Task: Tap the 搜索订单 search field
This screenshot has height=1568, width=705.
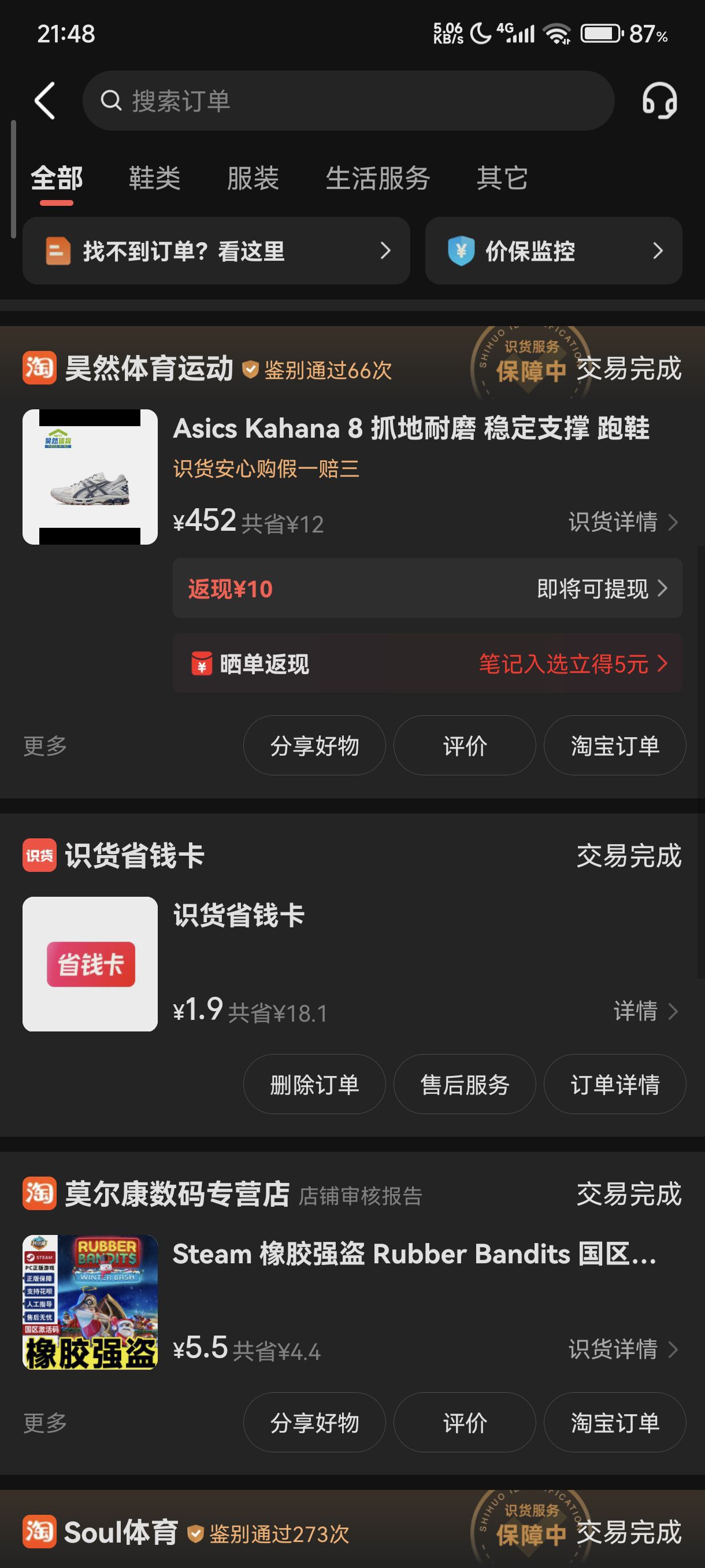Action: (x=348, y=101)
